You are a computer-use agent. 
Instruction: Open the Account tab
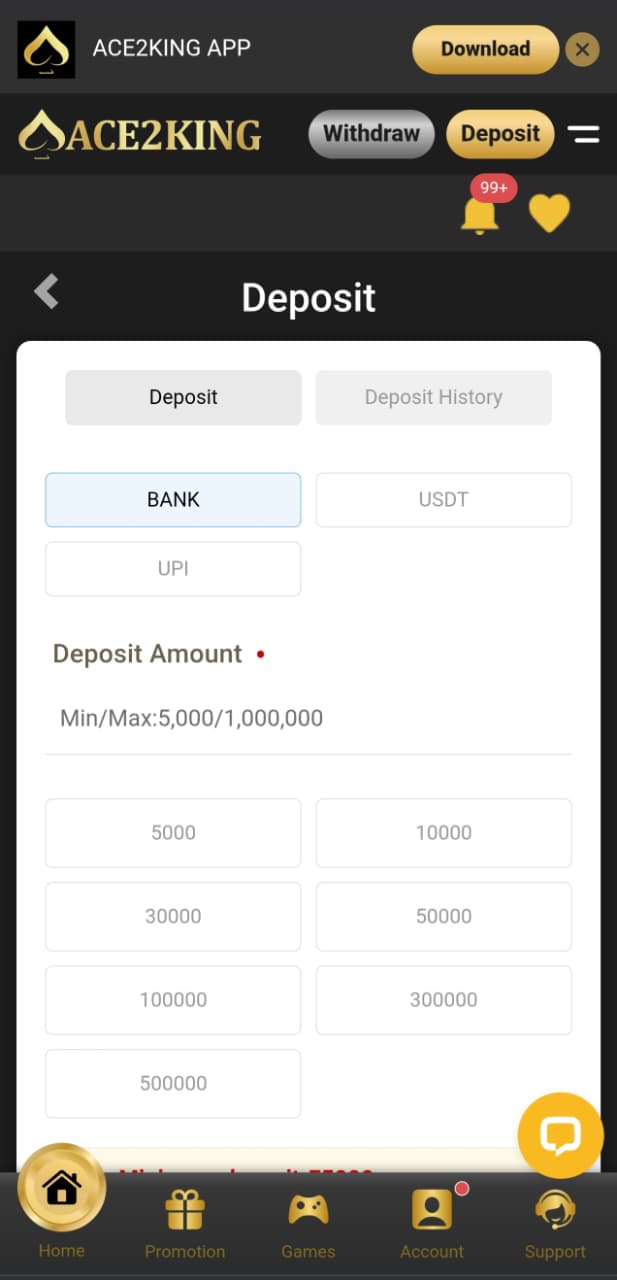(432, 1226)
